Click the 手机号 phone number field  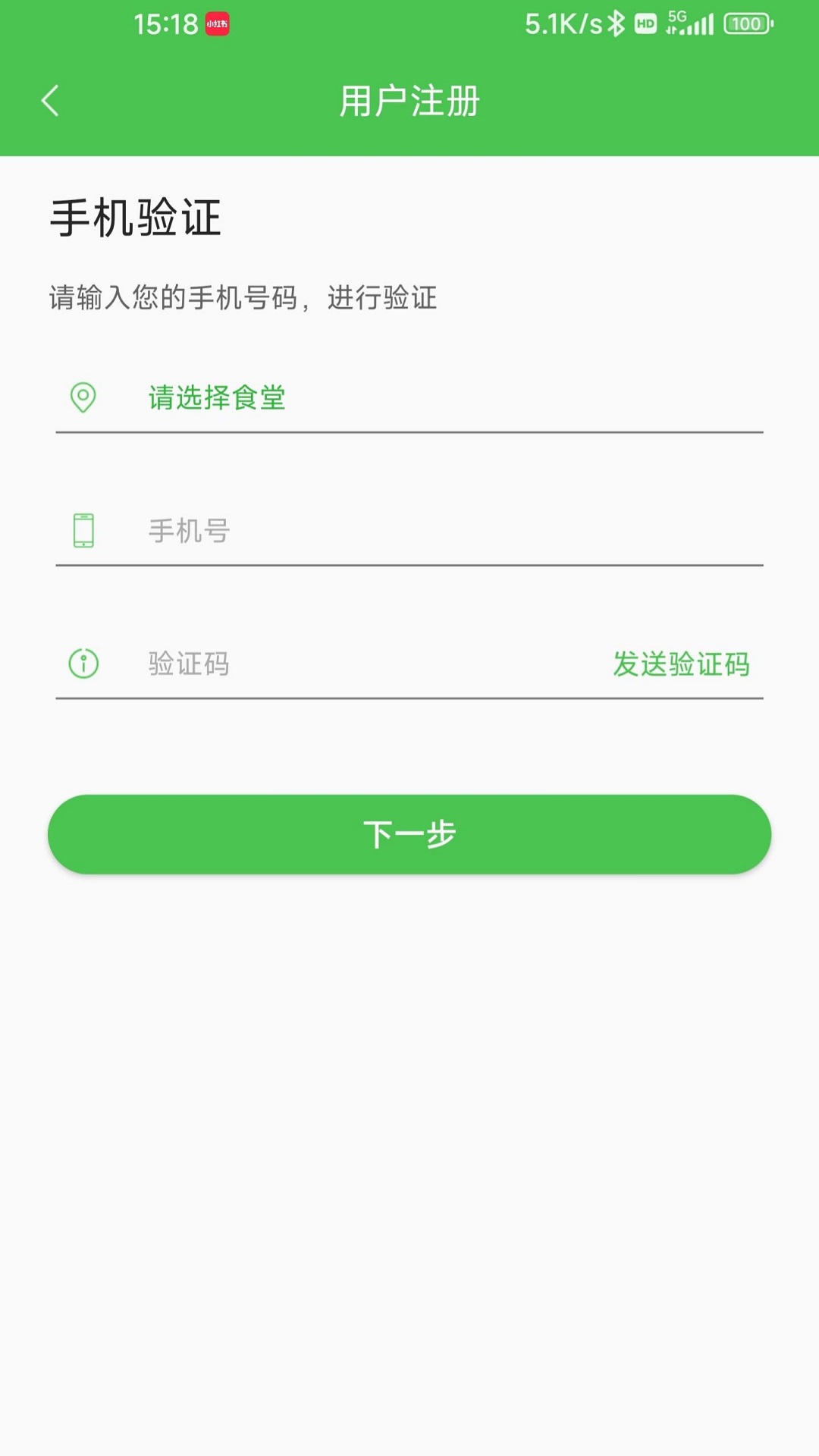coord(303,531)
